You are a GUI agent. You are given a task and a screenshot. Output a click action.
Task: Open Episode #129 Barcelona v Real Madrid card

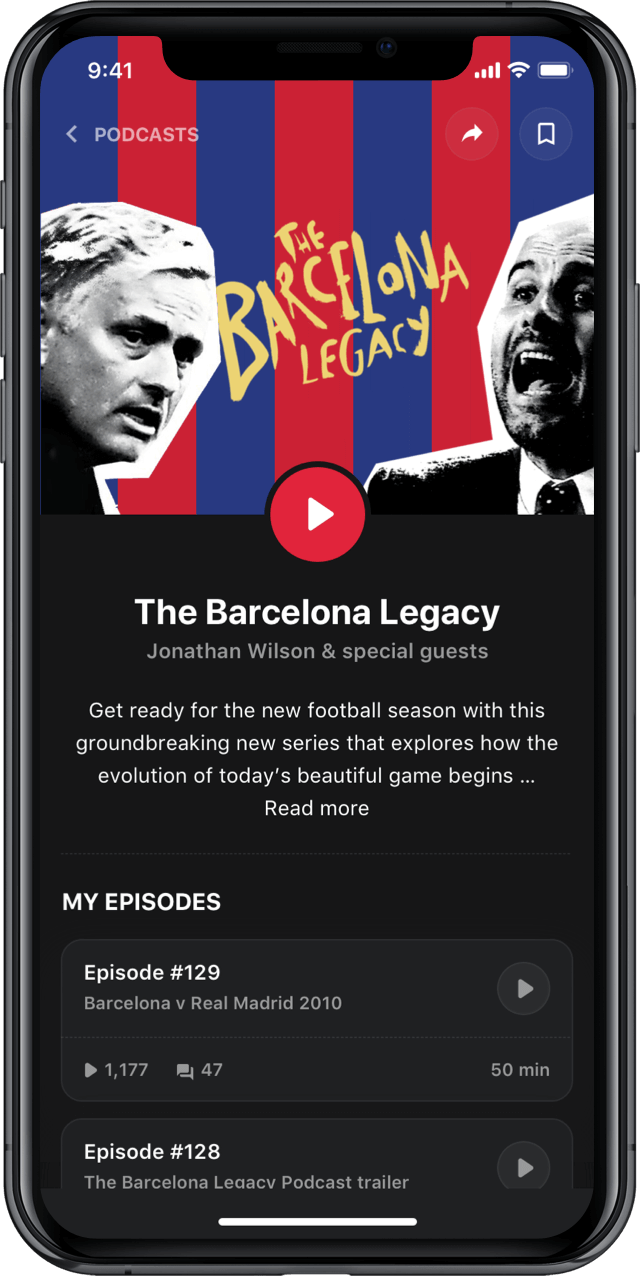(270, 988)
